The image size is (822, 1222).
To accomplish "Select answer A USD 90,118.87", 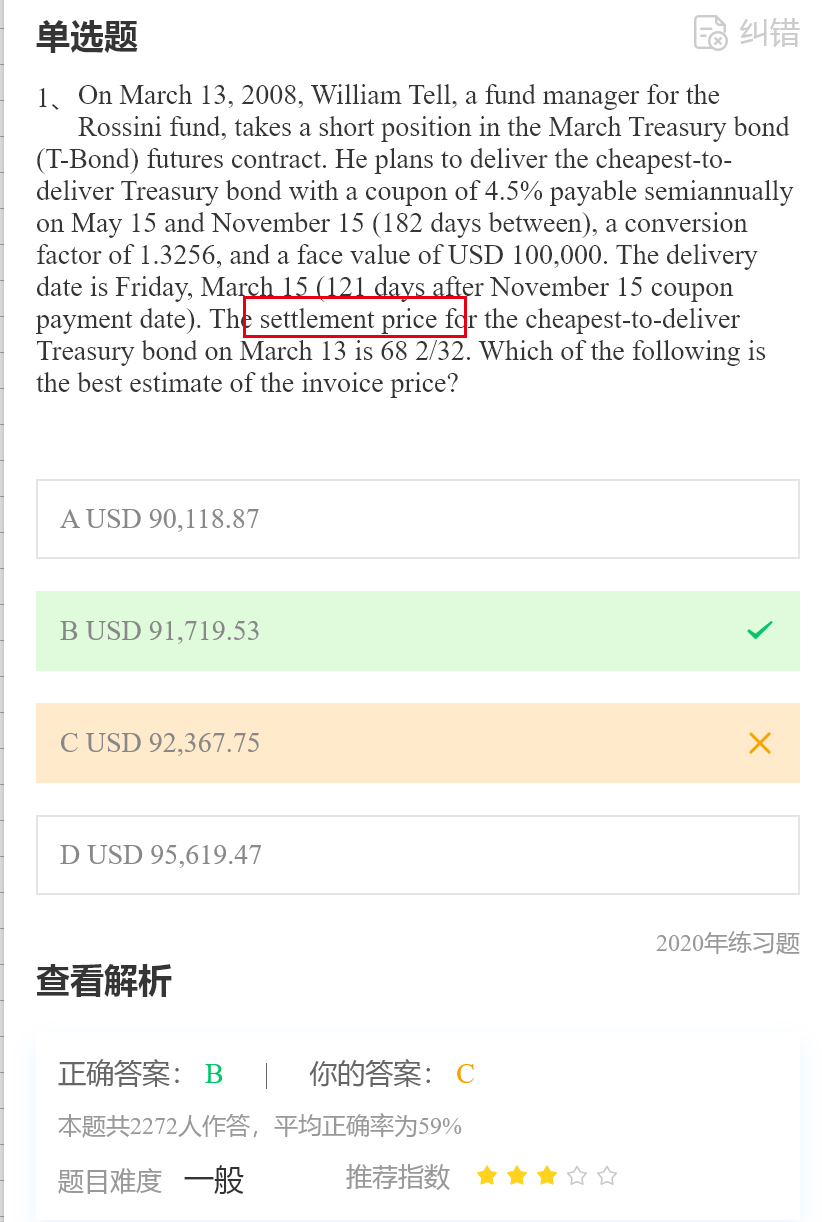I will pos(417,519).
